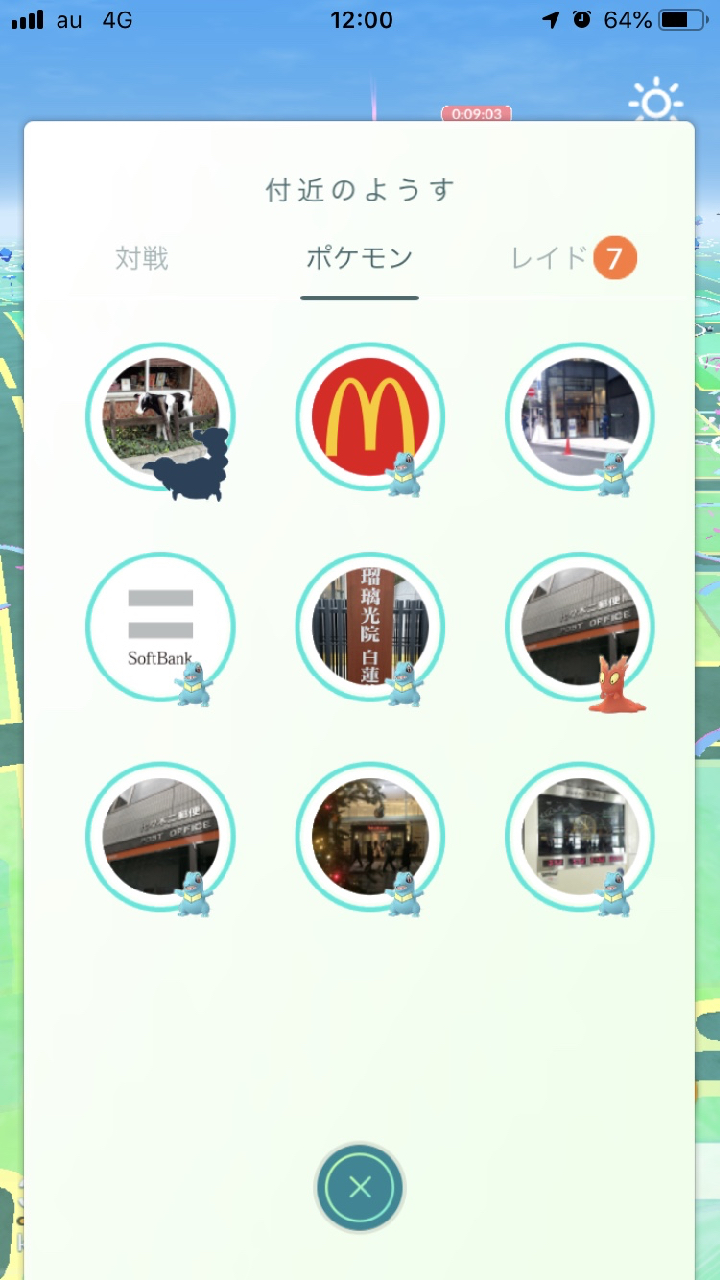Image resolution: width=720 pixels, height=1280 pixels.
Task: Switch to the 対戦 tab
Action: (142, 260)
